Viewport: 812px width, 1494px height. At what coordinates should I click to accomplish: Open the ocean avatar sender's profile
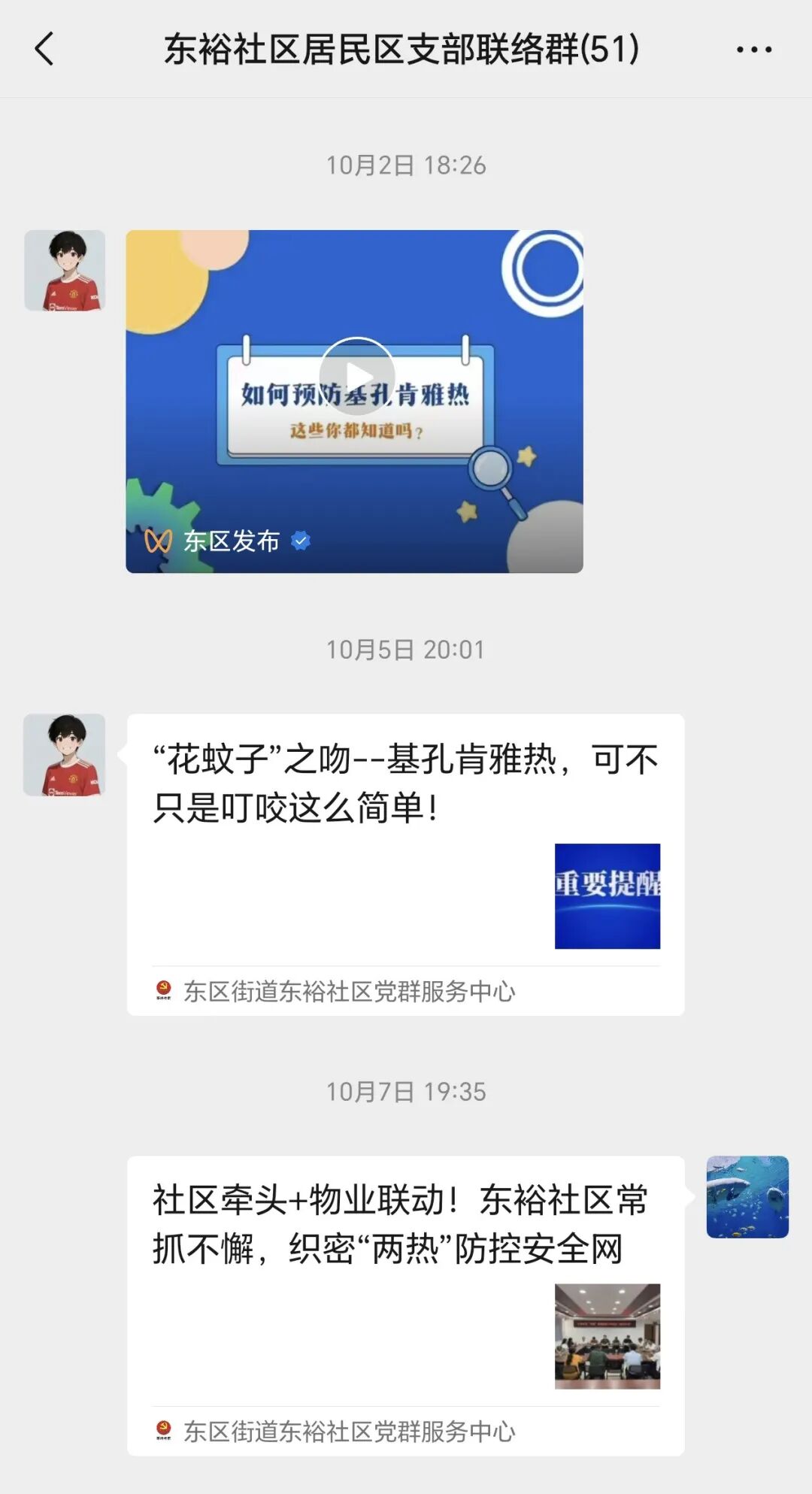(x=747, y=1196)
